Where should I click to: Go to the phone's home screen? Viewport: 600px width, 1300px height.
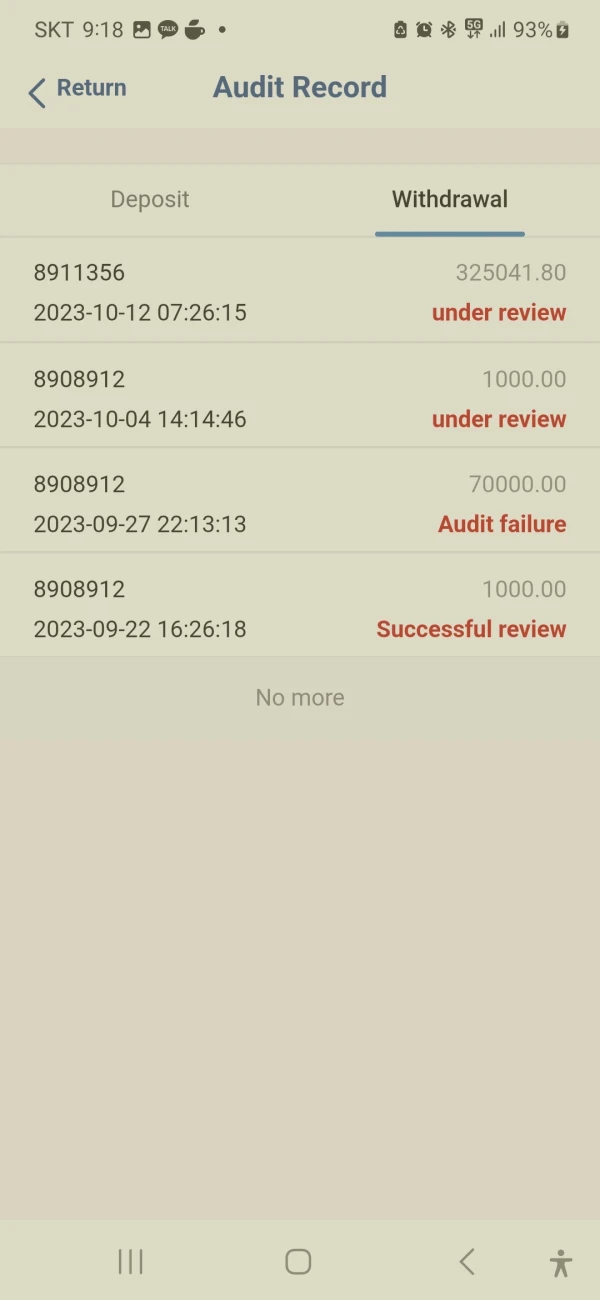pyautogui.click(x=298, y=1262)
